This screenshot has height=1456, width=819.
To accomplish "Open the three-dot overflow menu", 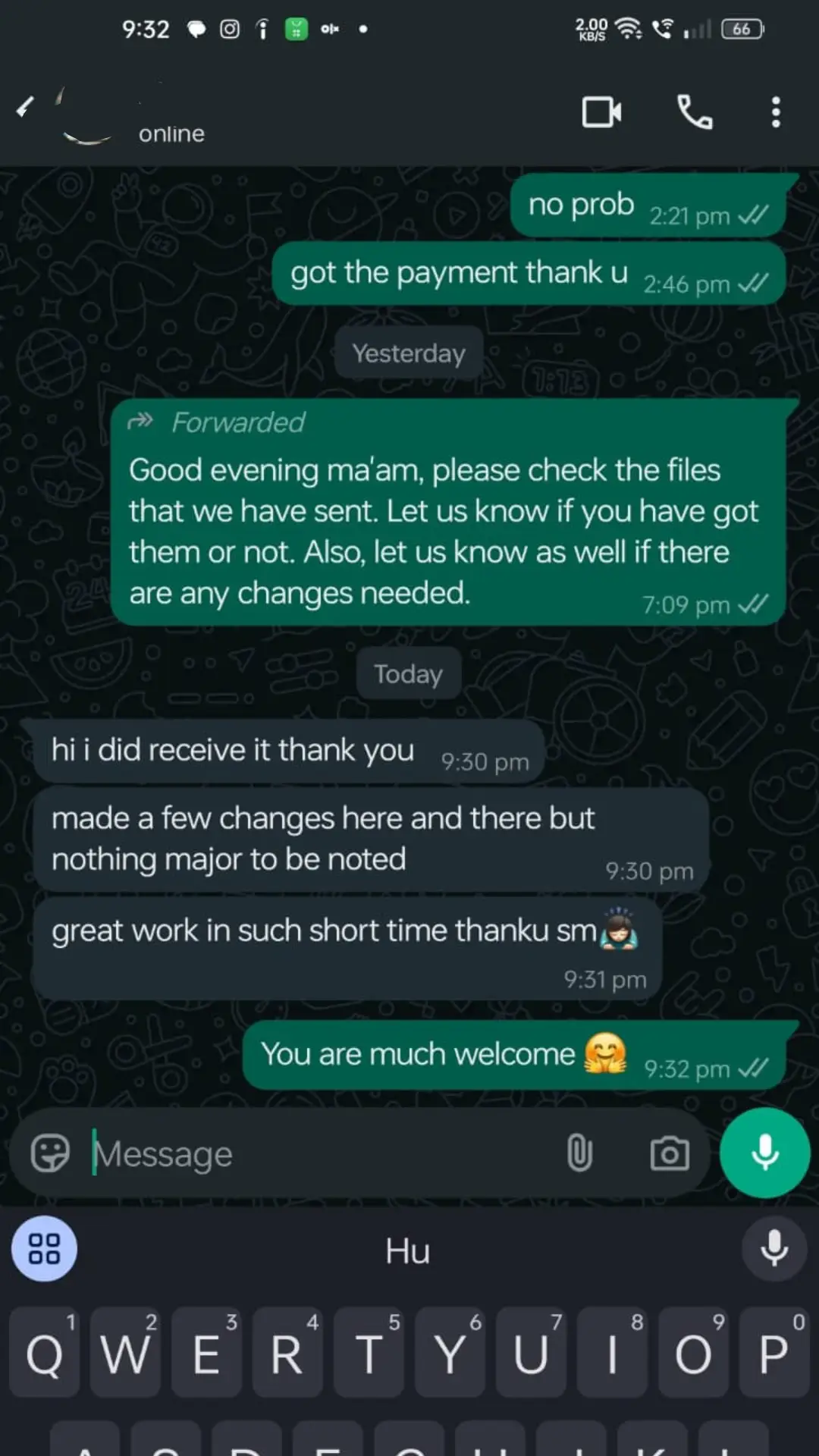I will pos(775,112).
